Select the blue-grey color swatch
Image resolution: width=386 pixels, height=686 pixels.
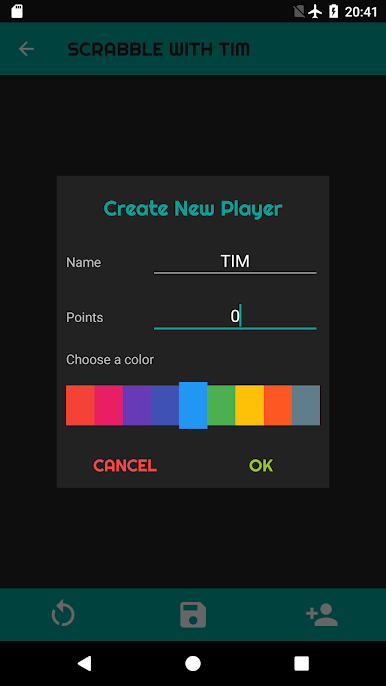click(x=306, y=405)
